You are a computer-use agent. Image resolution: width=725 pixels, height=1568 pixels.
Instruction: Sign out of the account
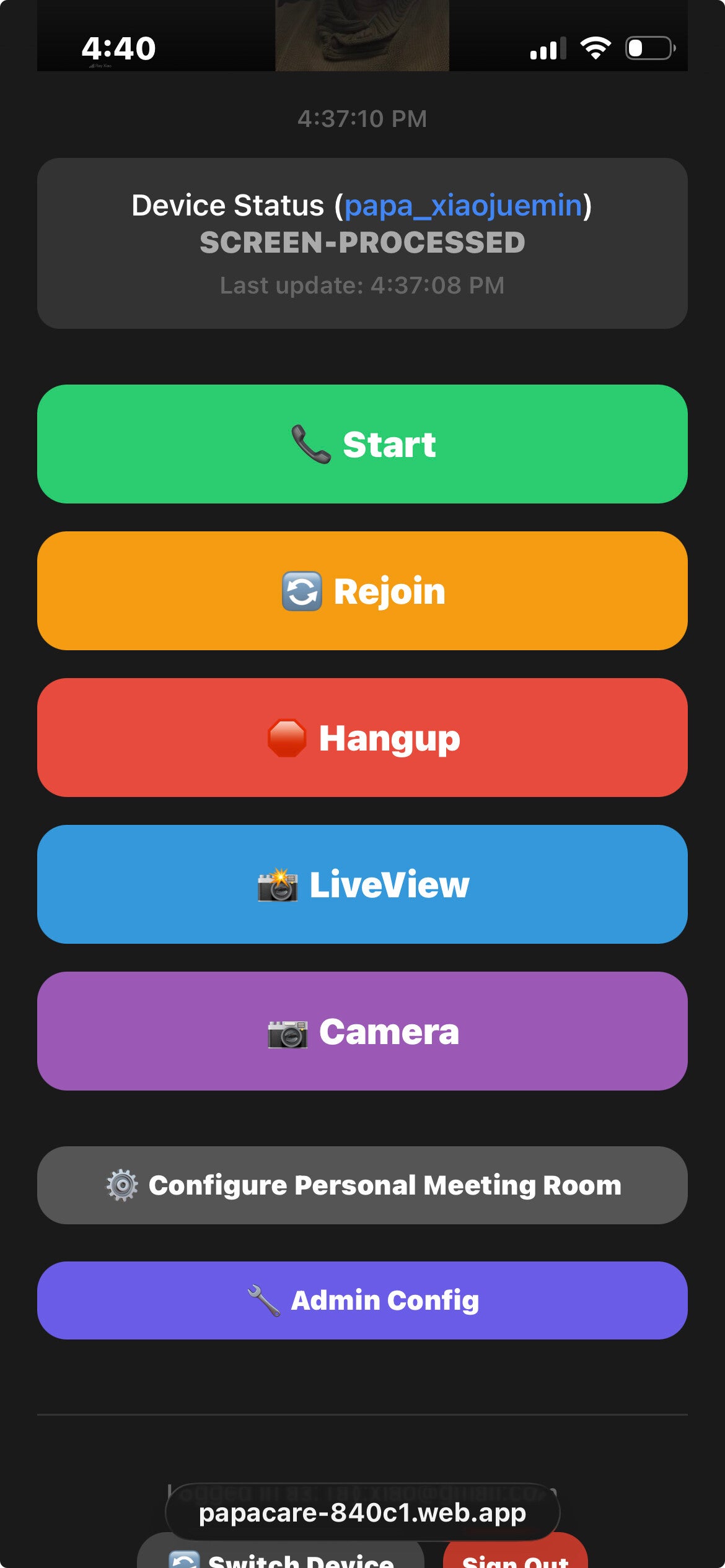pyautogui.click(x=515, y=1557)
